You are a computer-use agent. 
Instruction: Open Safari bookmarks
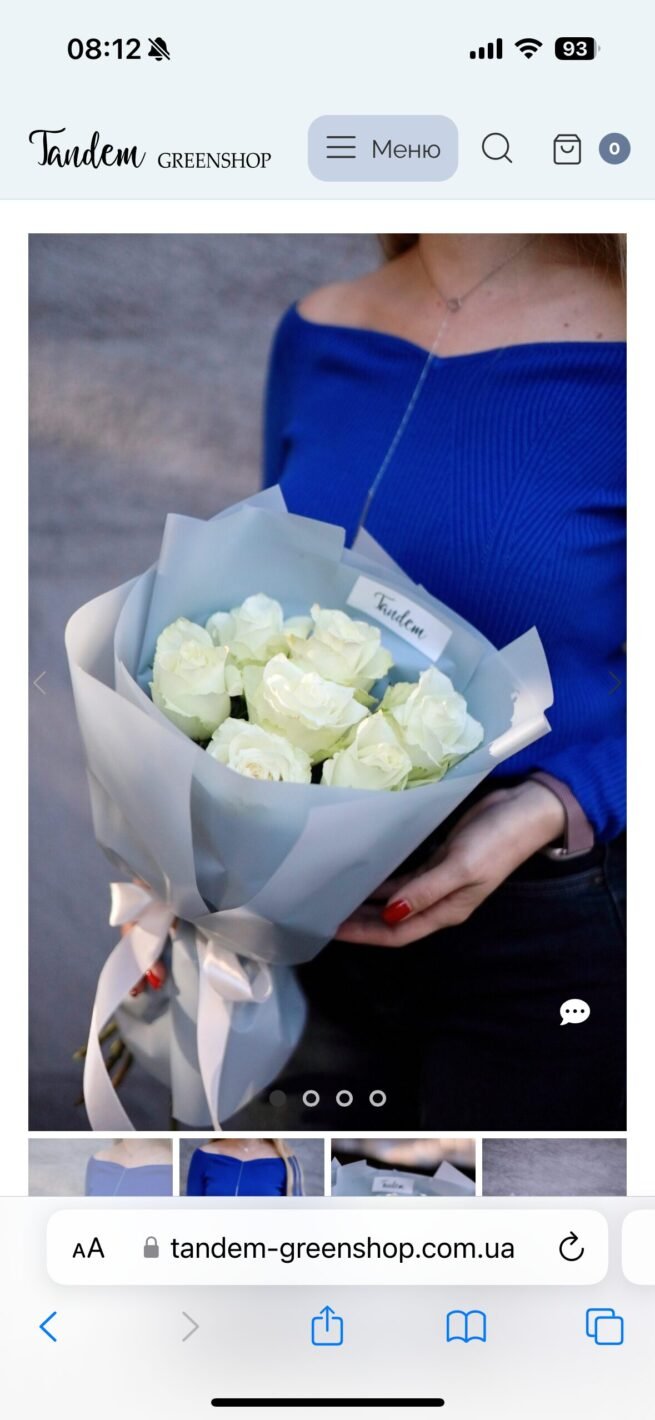(x=466, y=1327)
